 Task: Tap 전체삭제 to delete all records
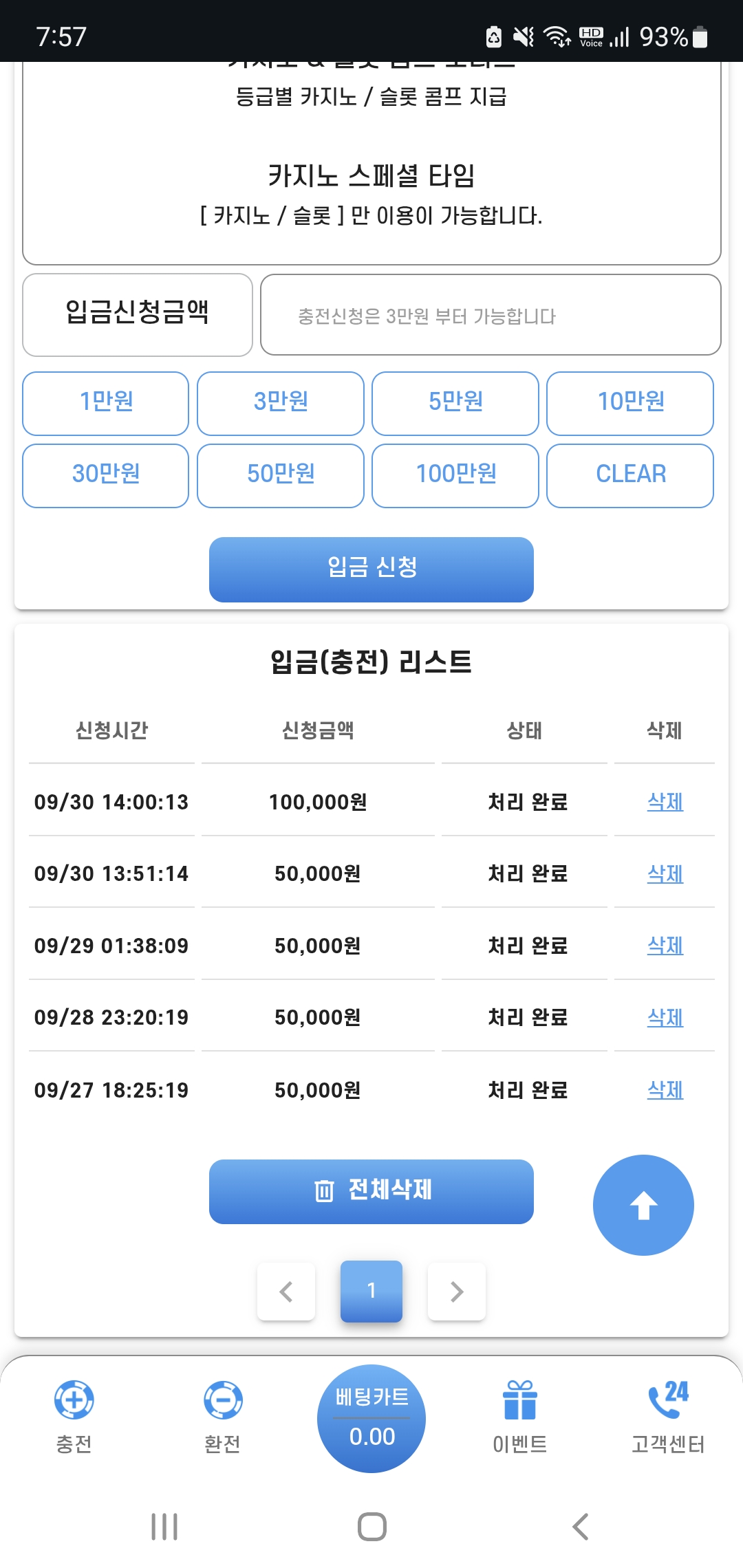pos(371,1191)
